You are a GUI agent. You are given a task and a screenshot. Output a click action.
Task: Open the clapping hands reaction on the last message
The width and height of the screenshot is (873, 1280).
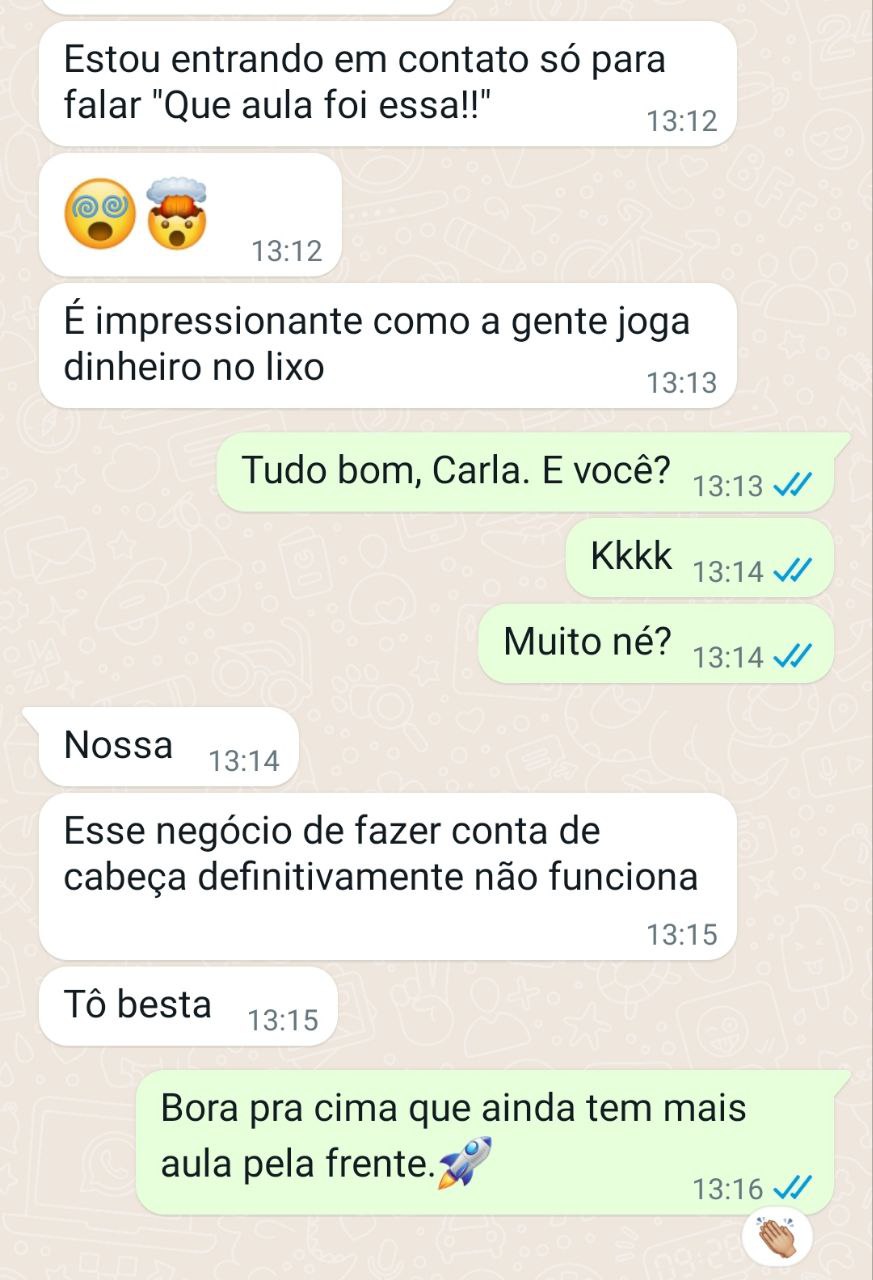pos(777,1238)
